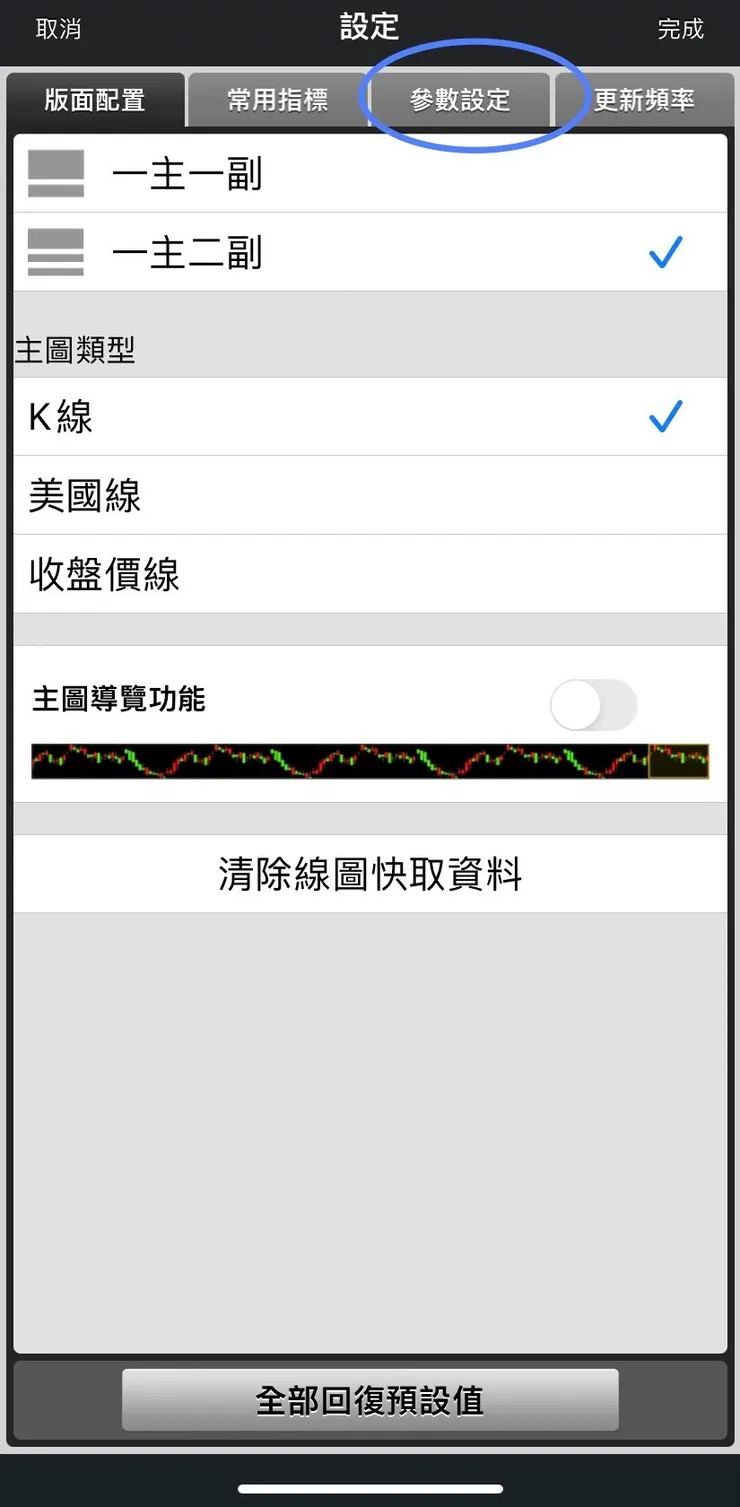The width and height of the screenshot is (740, 1507).
Task: Switch to the 版面配置 tab
Action: [x=96, y=99]
